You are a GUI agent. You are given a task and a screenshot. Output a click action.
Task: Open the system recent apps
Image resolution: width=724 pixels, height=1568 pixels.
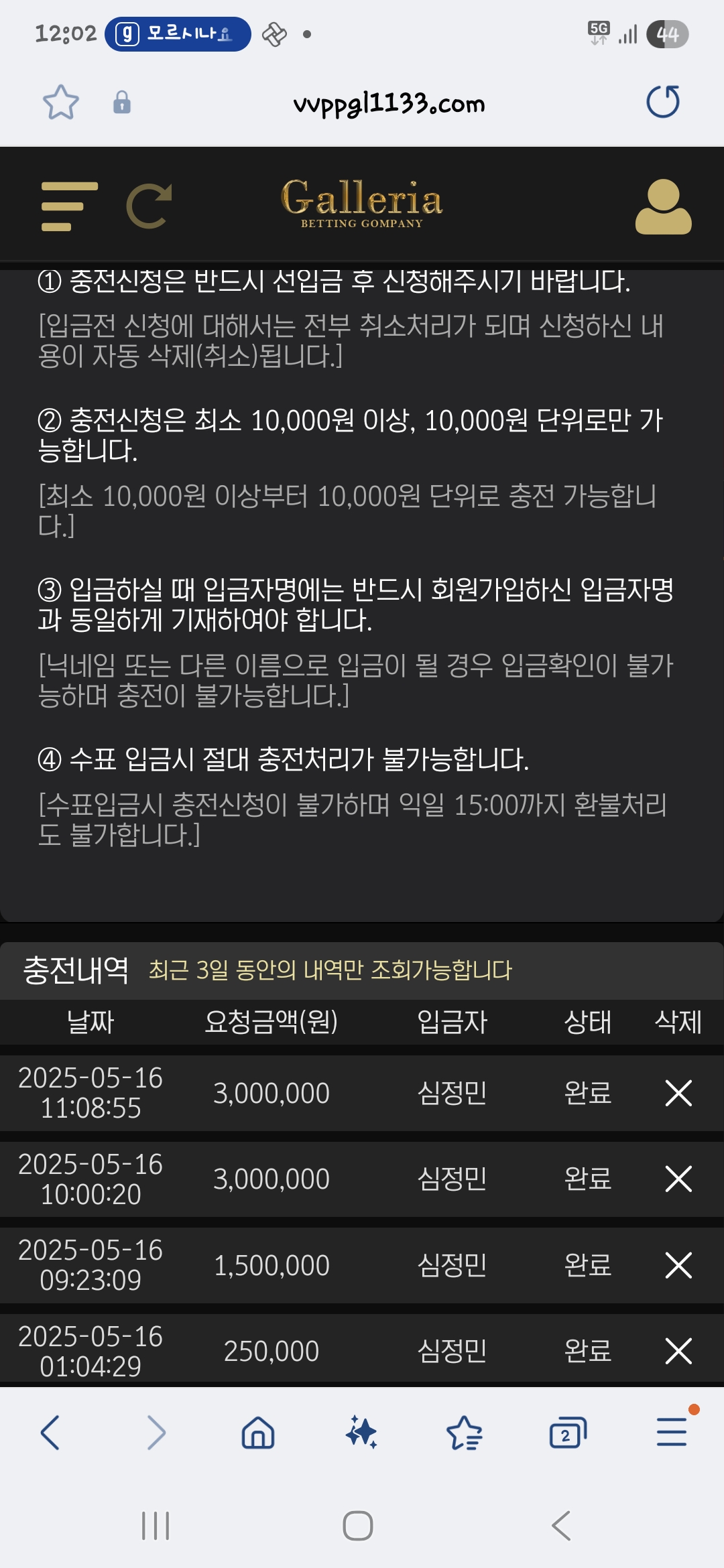pos(156,1526)
